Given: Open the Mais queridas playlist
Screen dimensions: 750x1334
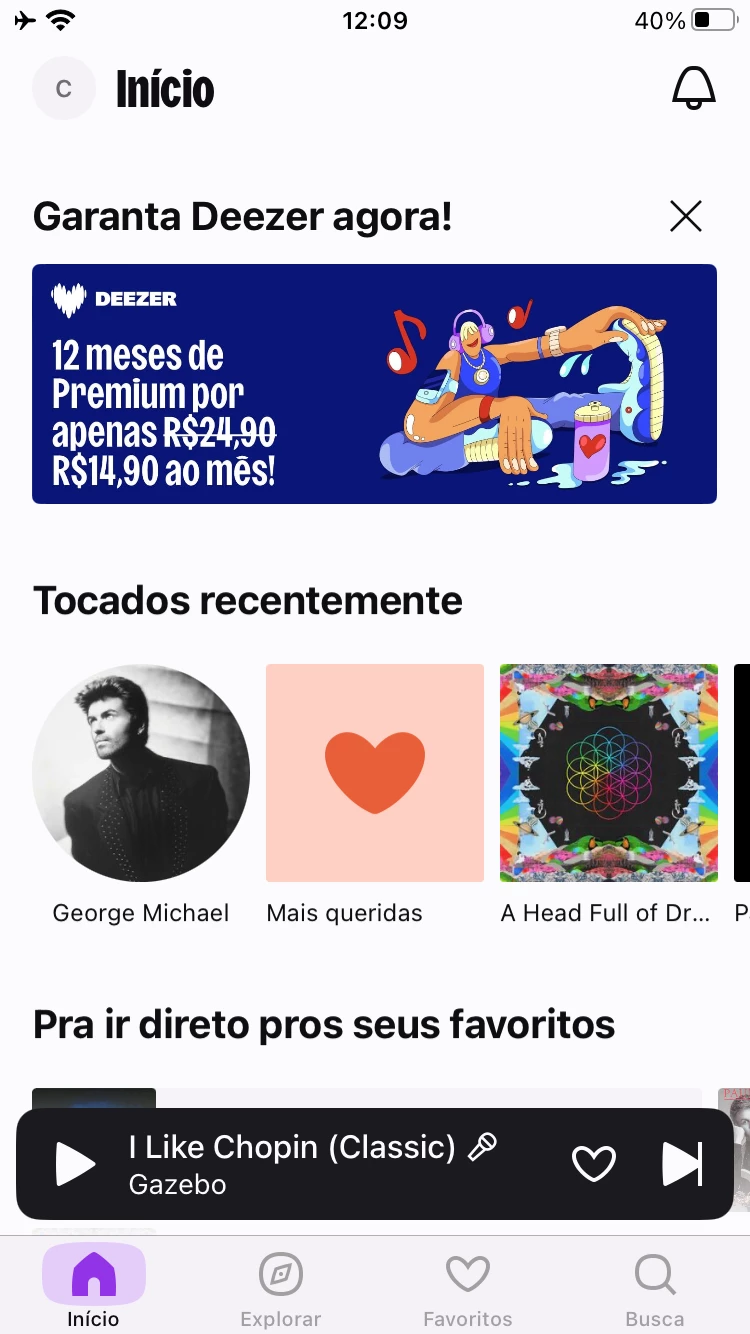Looking at the screenshot, I should pyautogui.click(x=375, y=773).
